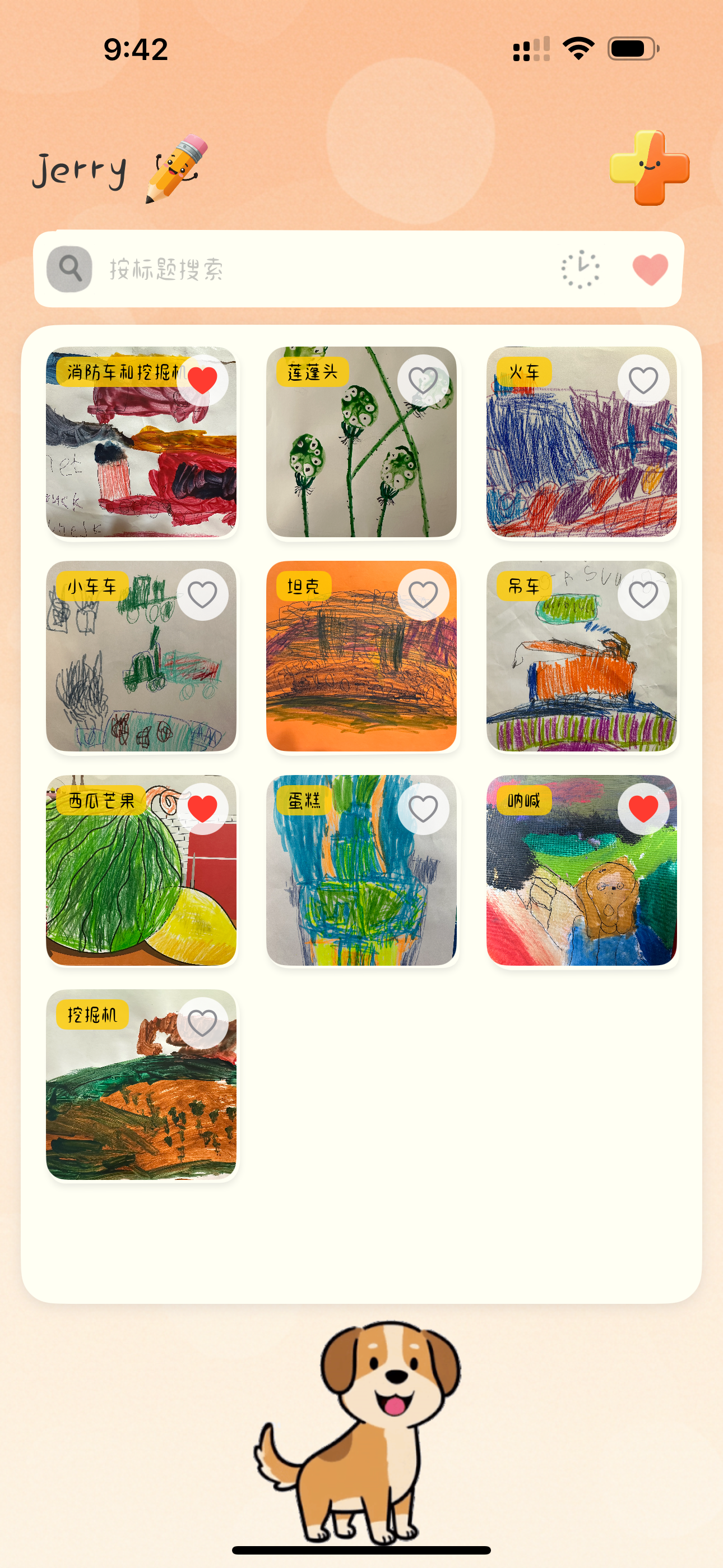Unfavorite the 呐喊 painting
This screenshot has height=1568, width=723.
(x=643, y=809)
